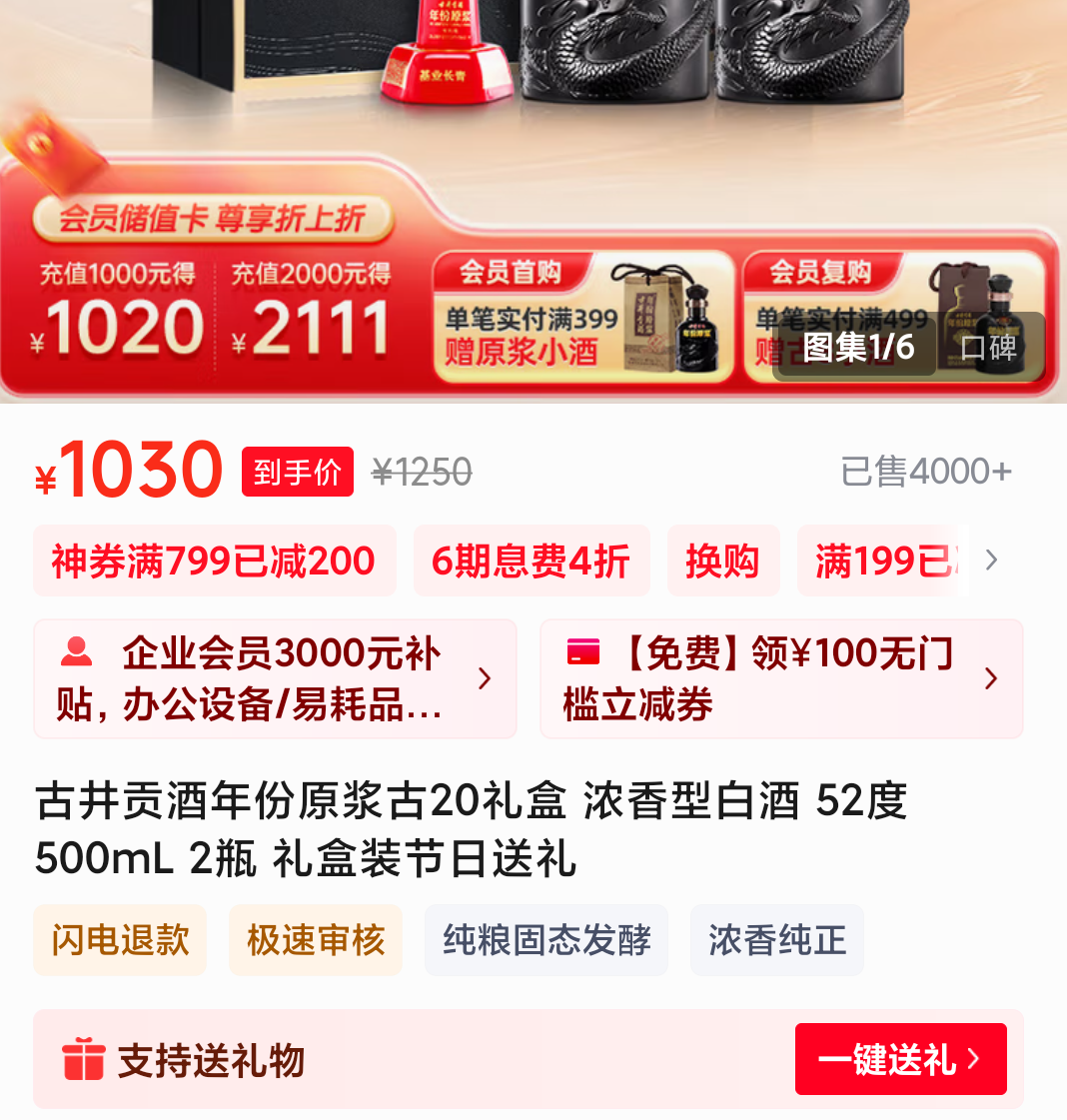
Task: Switch to the 口碑 reviews tab
Action: 988,348
